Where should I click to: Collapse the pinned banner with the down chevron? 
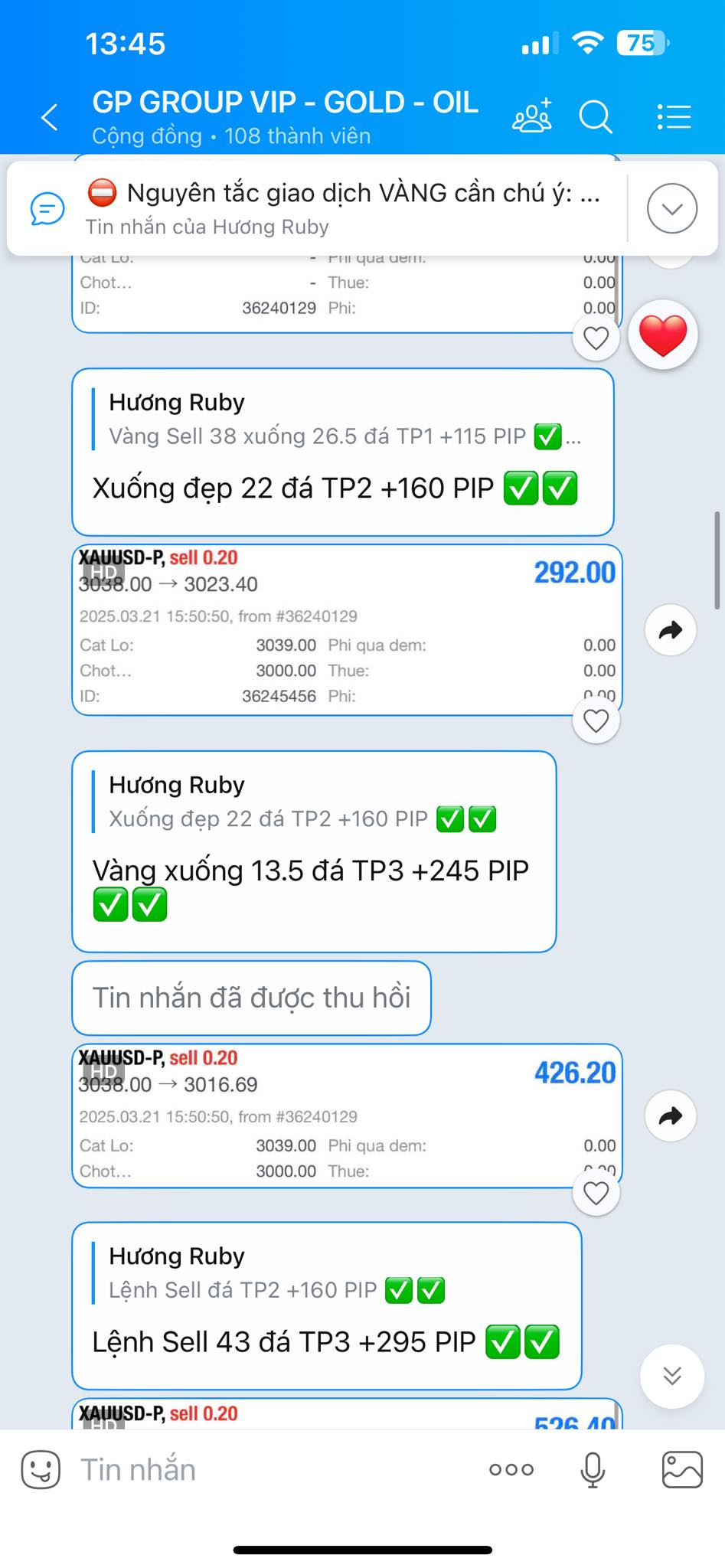tap(671, 207)
